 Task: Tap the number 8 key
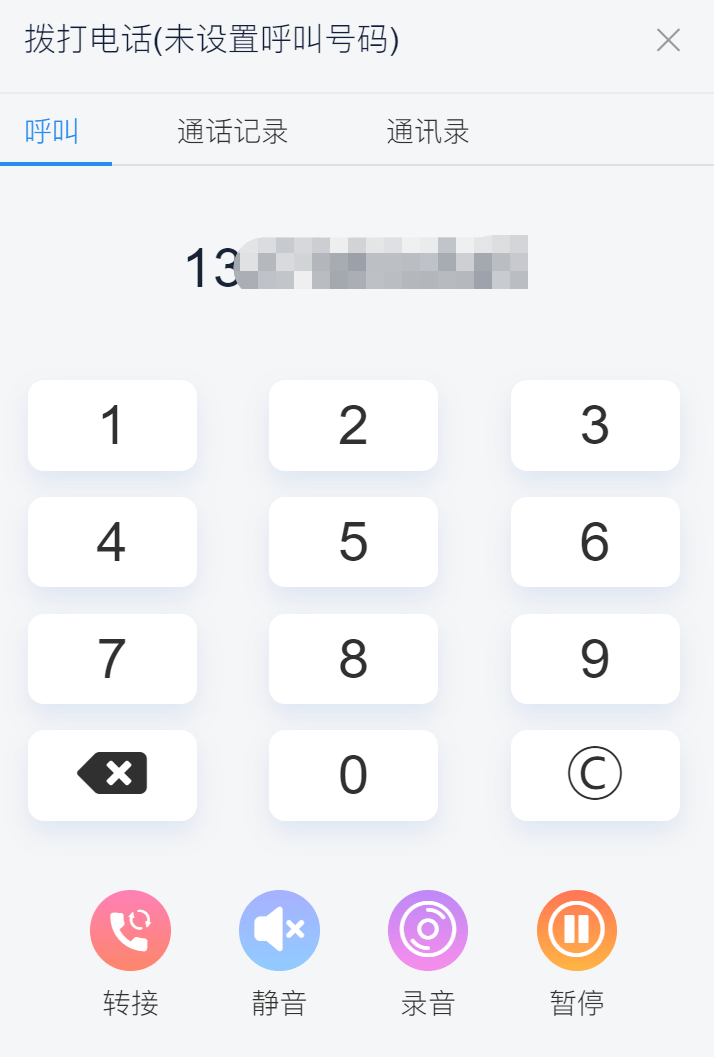[353, 659]
